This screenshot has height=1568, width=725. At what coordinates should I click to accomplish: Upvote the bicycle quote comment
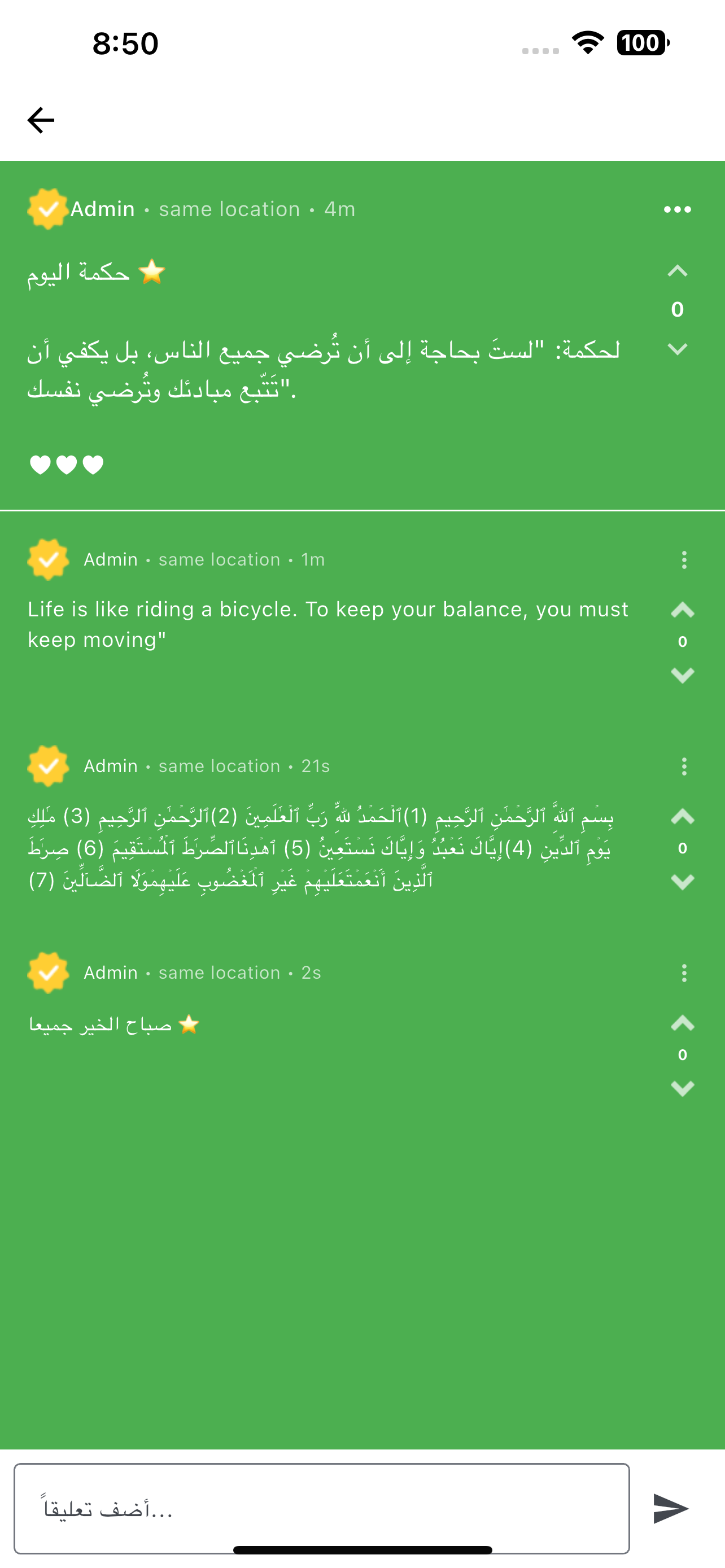(x=683, y=610)
